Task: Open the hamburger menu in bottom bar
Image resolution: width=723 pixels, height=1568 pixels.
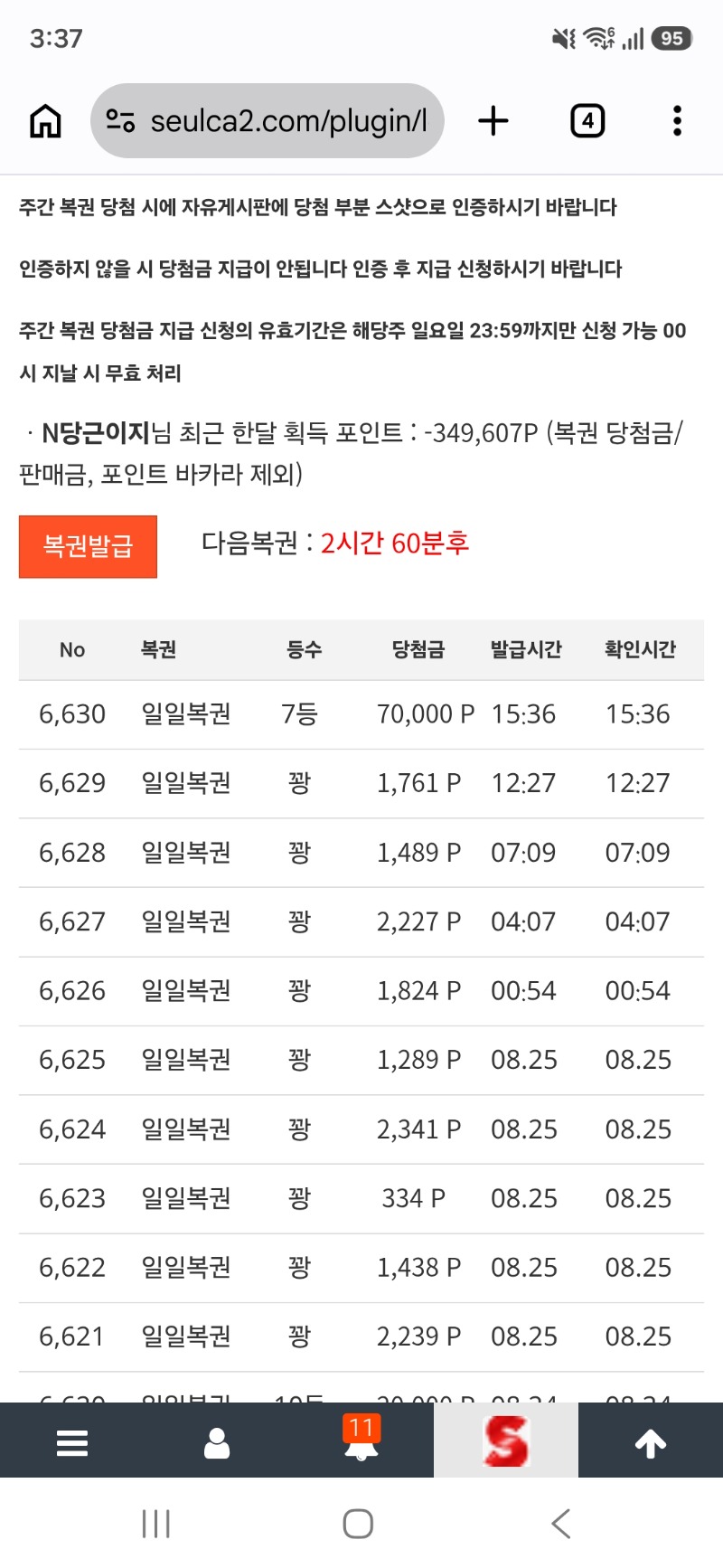Action: coord(72,1443)
